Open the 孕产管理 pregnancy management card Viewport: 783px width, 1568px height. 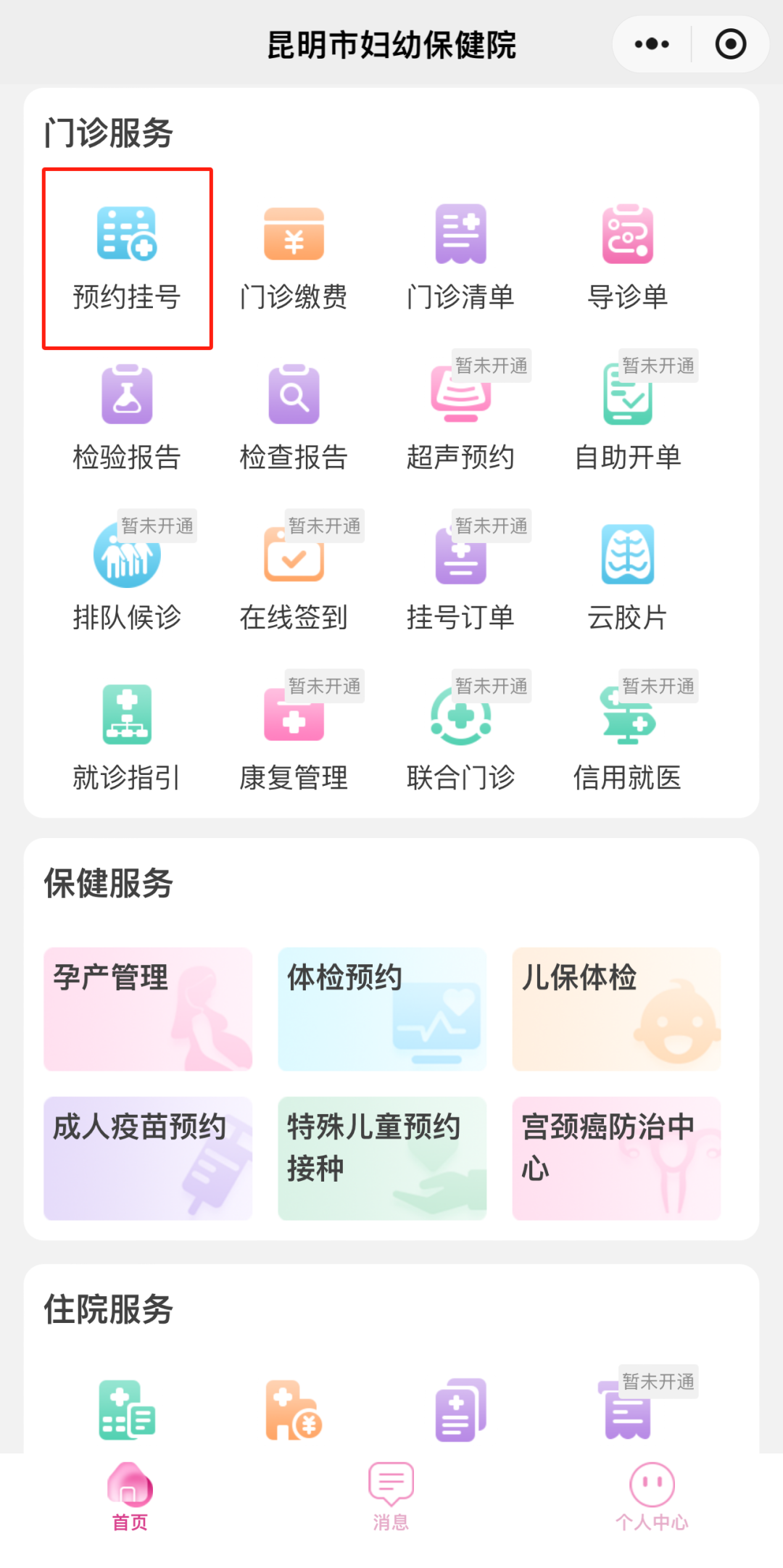tap(147, 1009)
